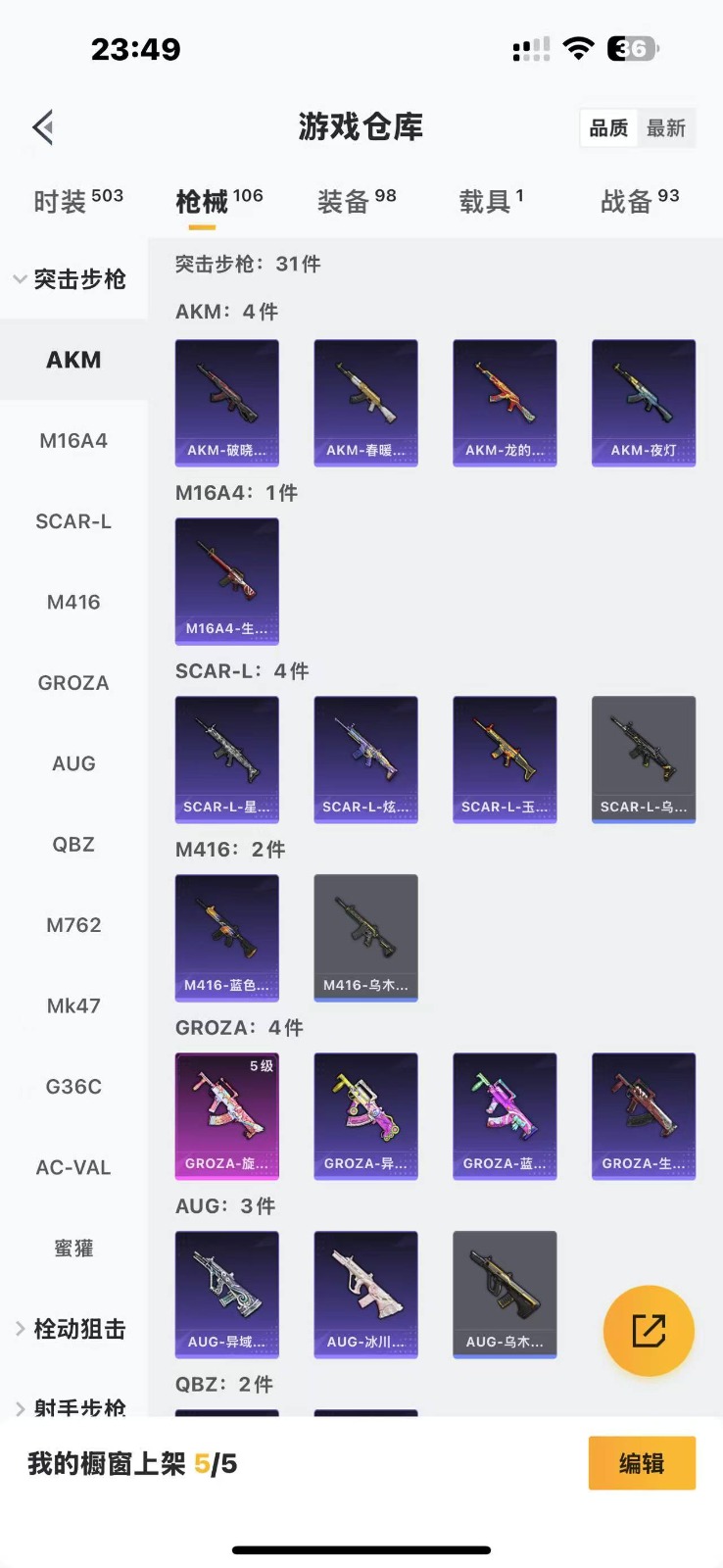Tap the orange share floating button
723x1568 pixels.
[x=649, y=1331]
